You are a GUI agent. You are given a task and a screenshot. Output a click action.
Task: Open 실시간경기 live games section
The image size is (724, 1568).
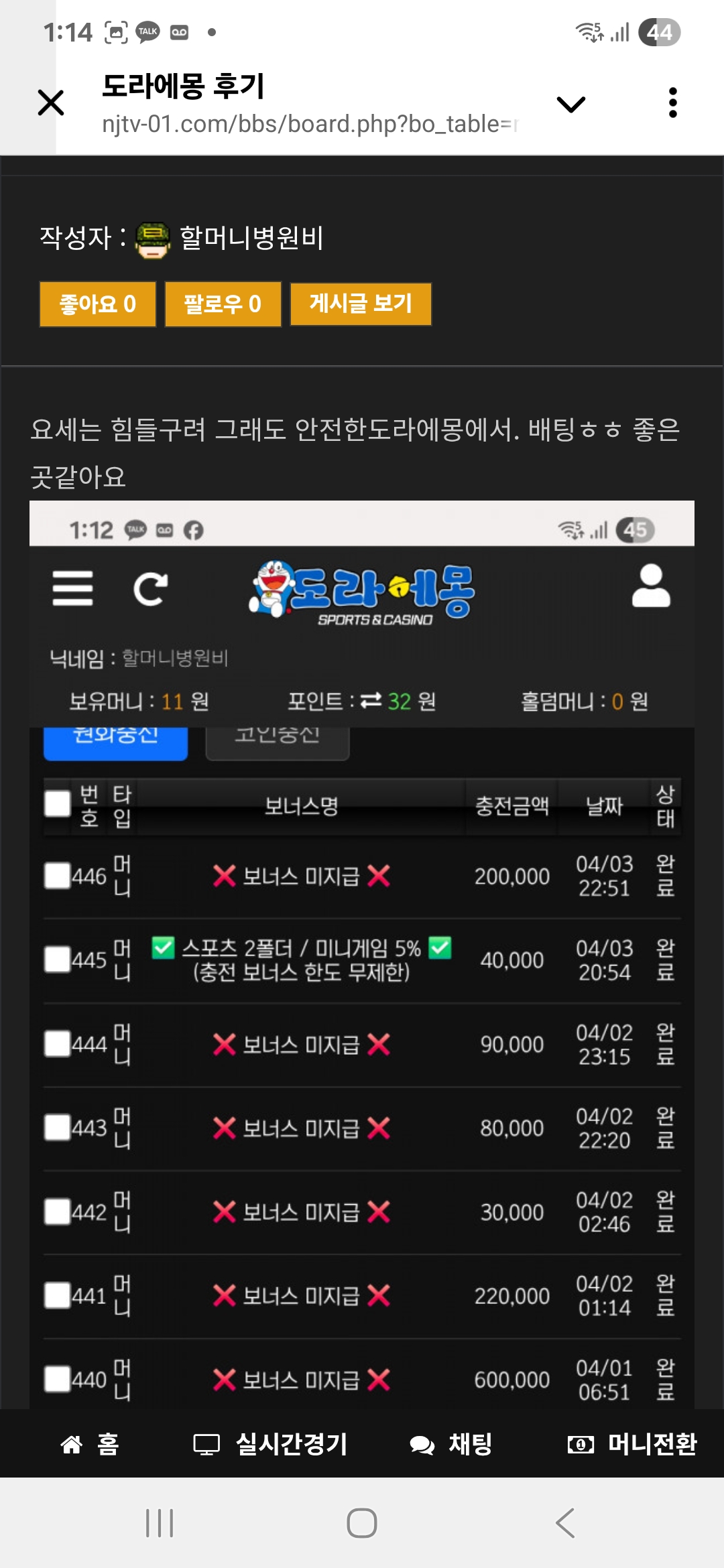(270, 1443)
